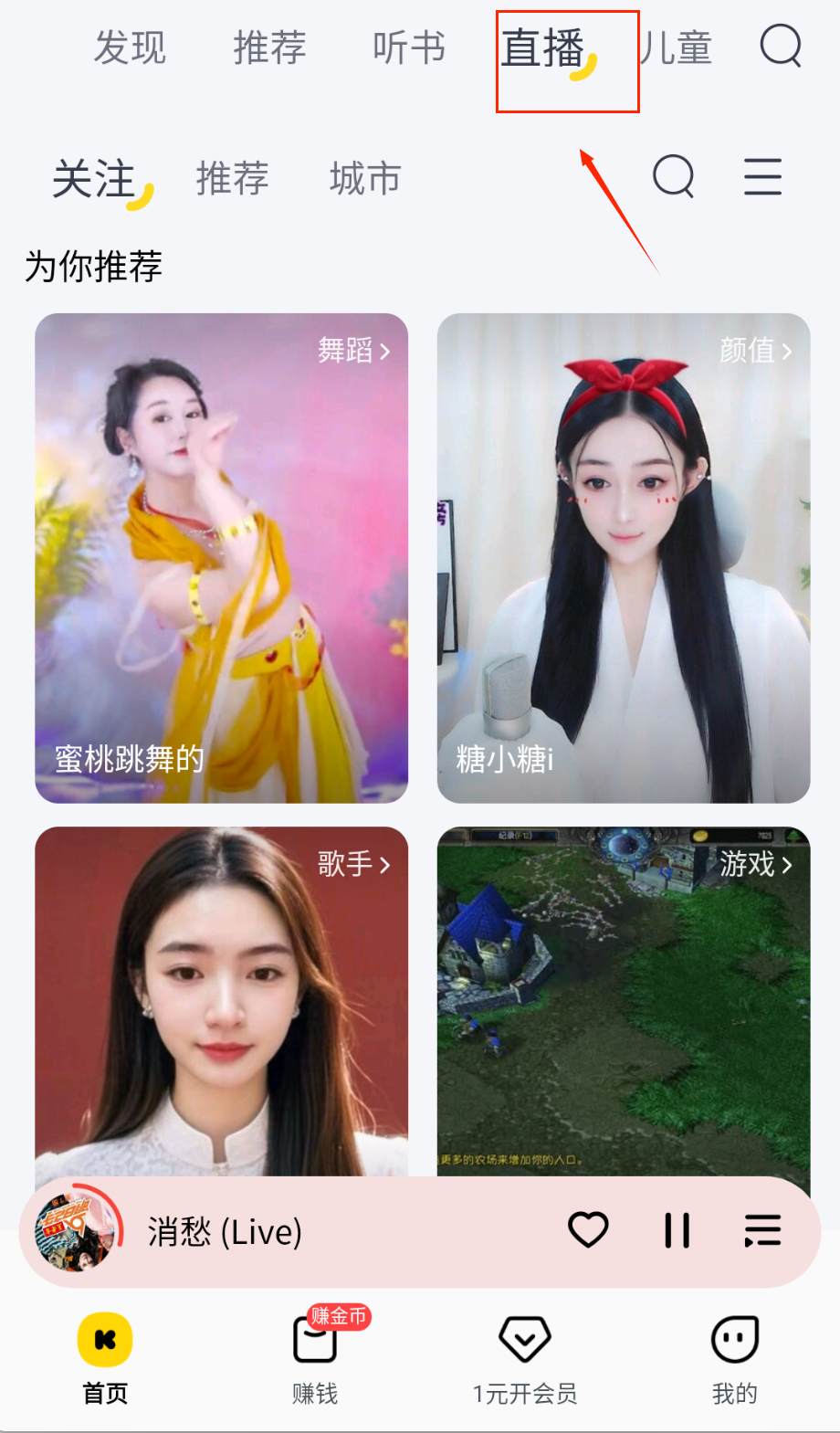Open the playback queue list

point(762,1230)
